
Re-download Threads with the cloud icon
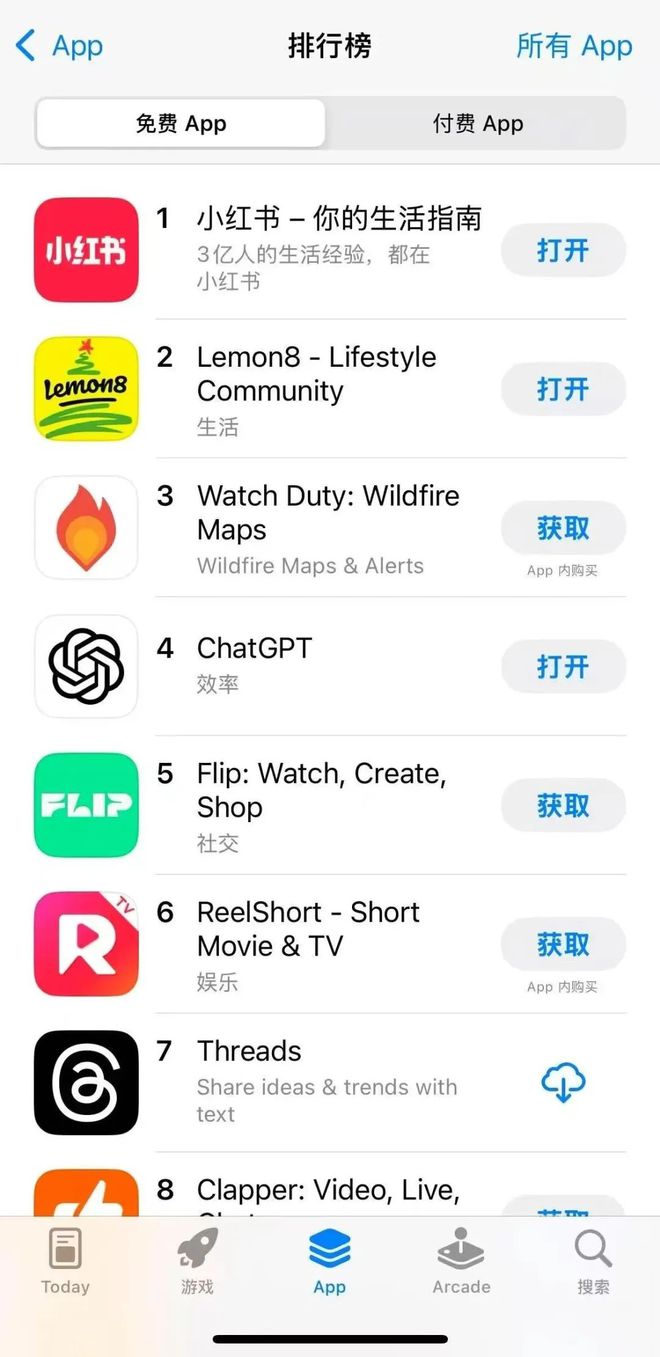pos(562,1083)
